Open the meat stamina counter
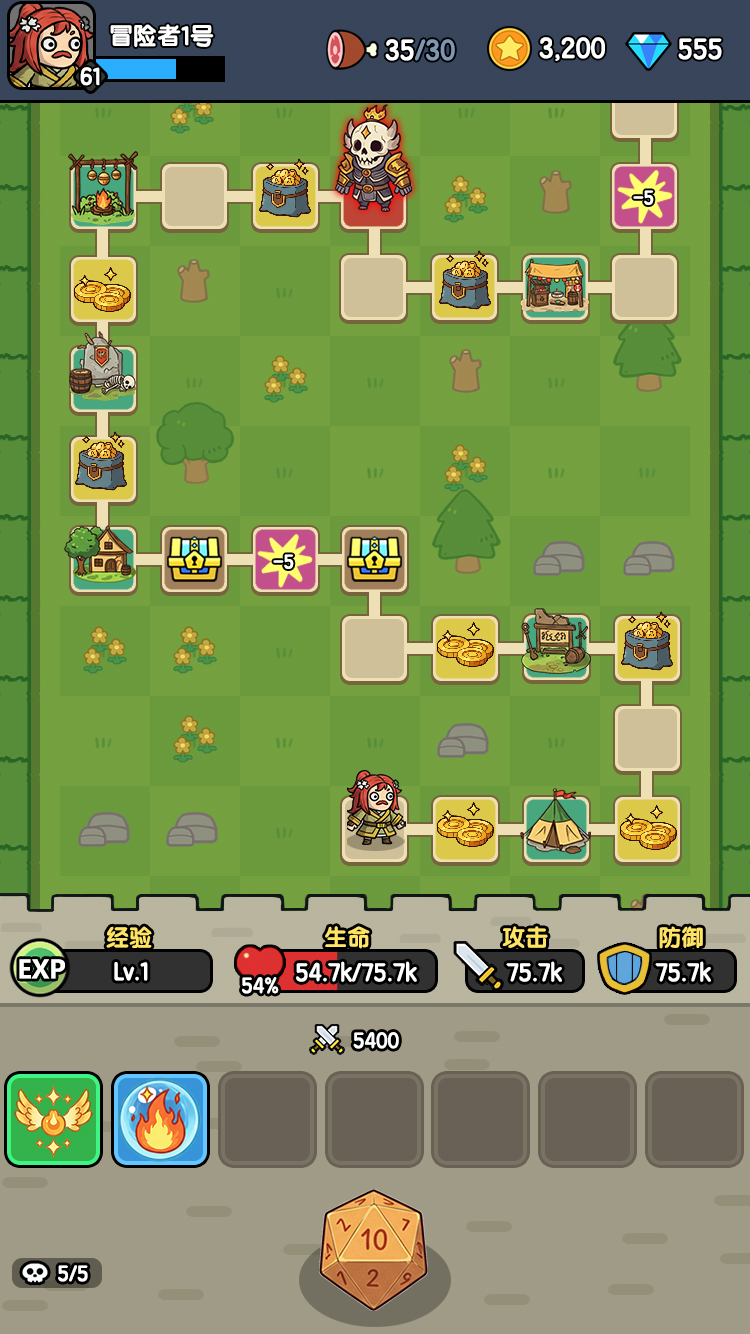750x1334 pixels. coord(392,49)
